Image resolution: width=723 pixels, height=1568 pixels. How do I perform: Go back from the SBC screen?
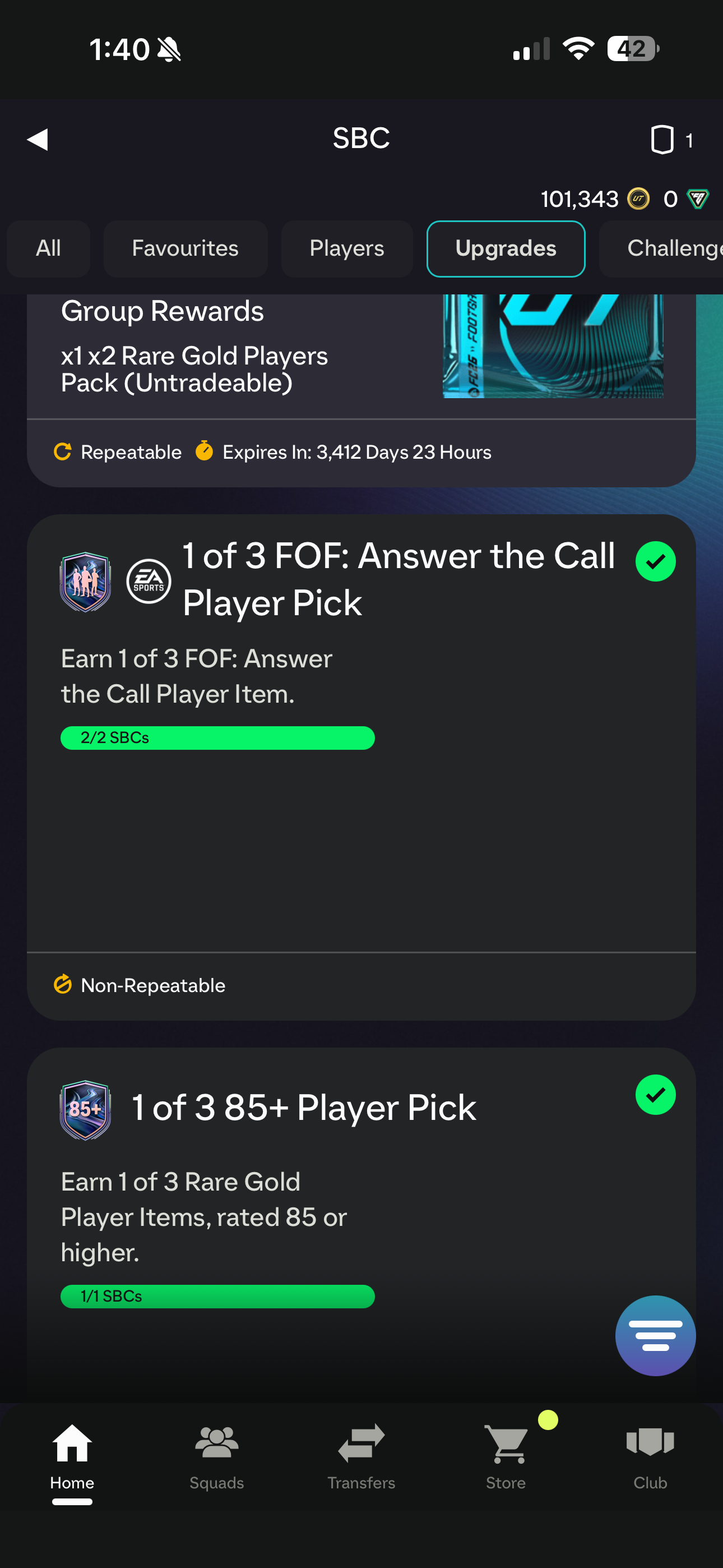pyautogui.click(x=38, y=140)
